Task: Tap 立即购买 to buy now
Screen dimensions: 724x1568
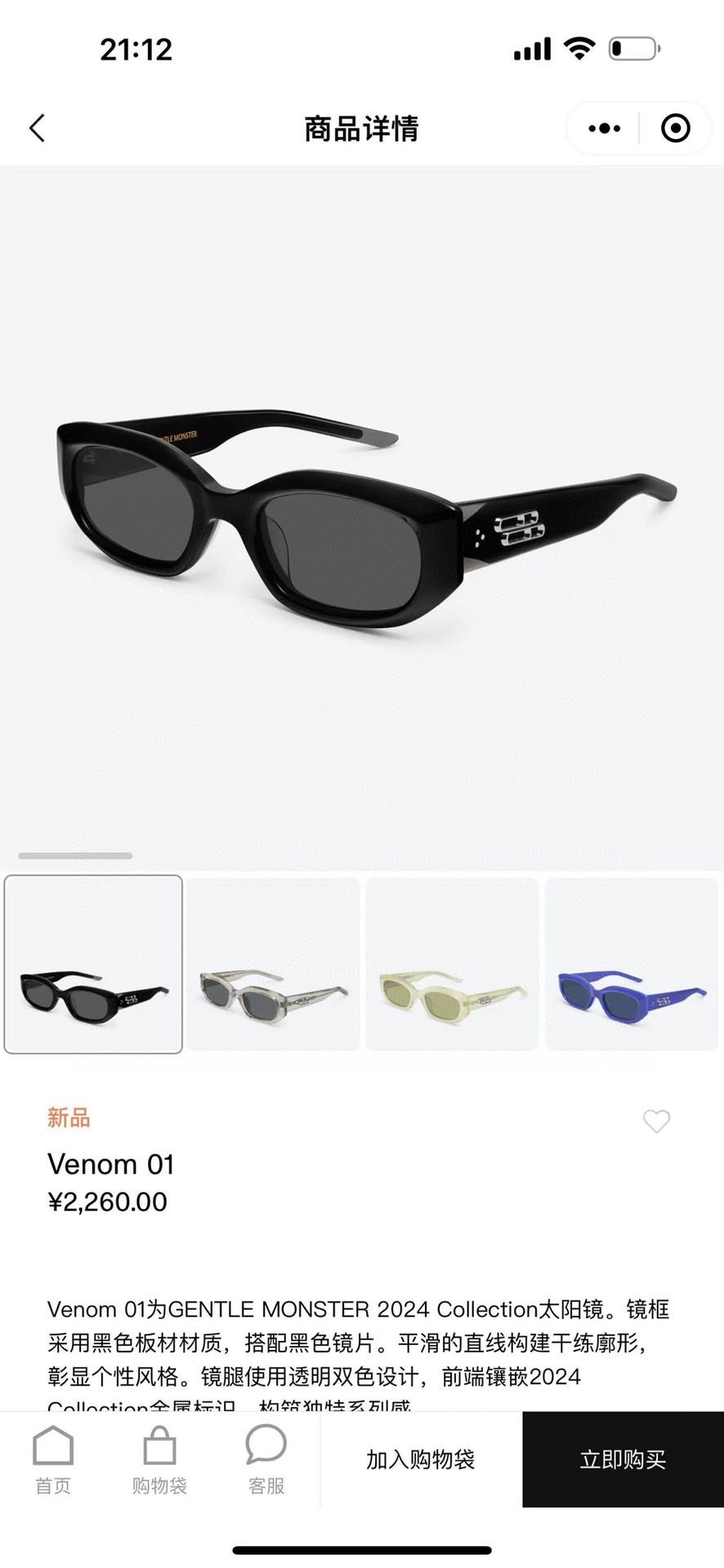Action: (x=623, y=1459)
